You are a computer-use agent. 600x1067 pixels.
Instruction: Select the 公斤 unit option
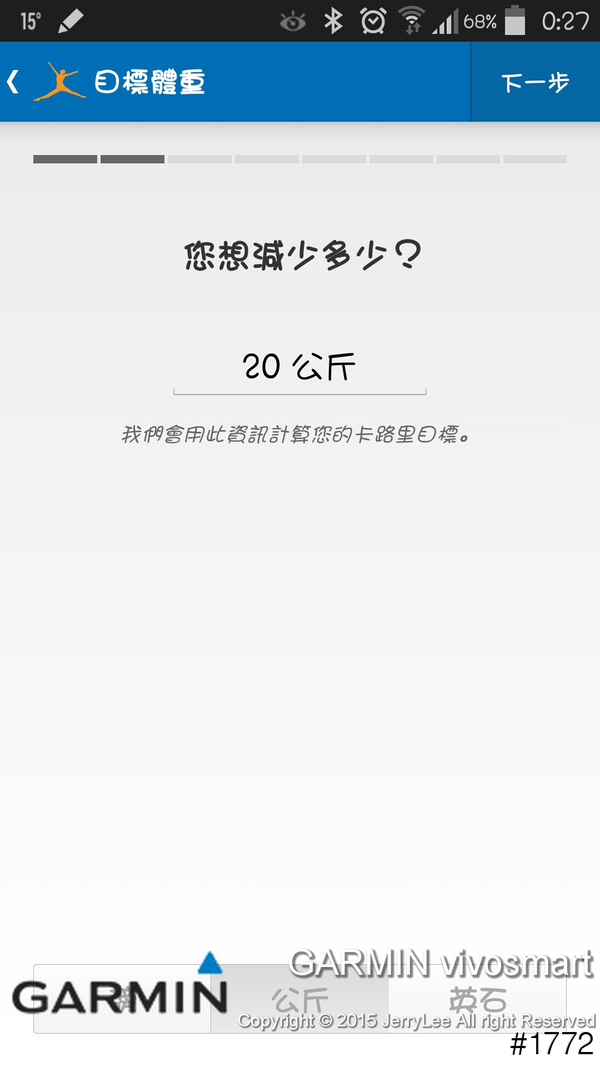(300, 998)
